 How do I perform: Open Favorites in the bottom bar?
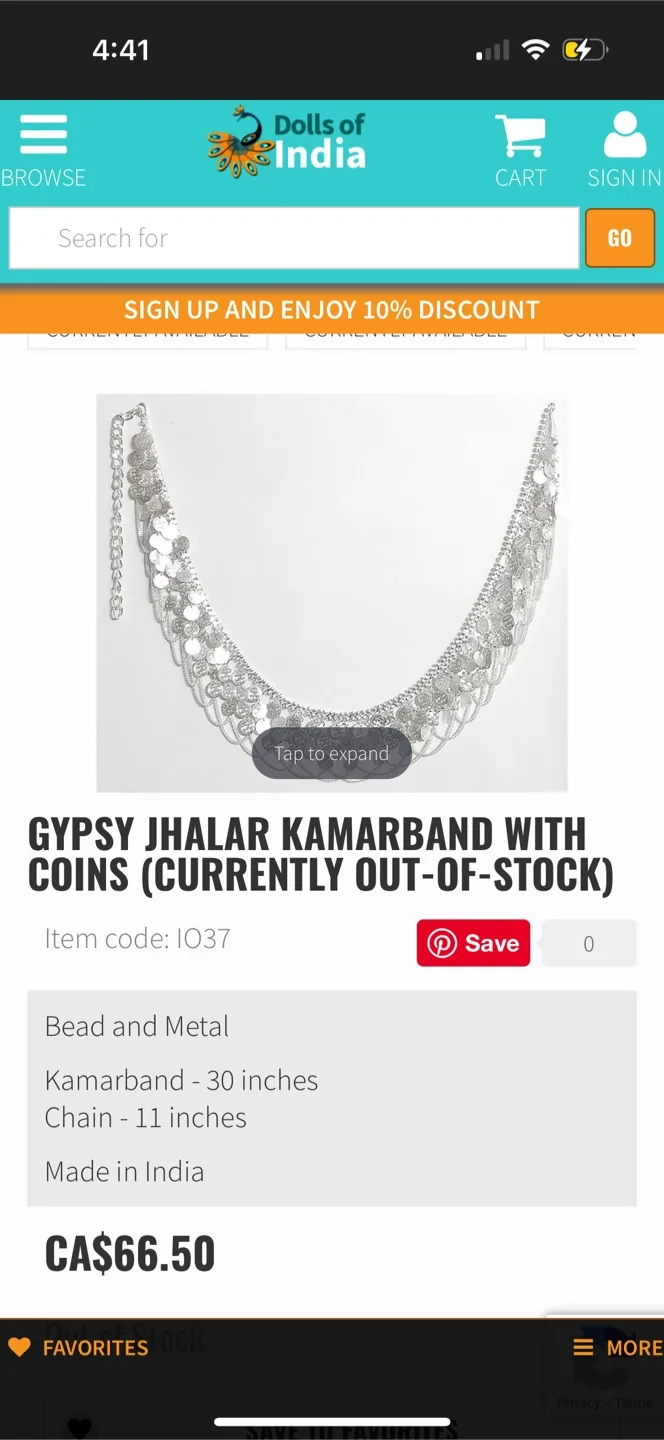tap(78, 1347)
